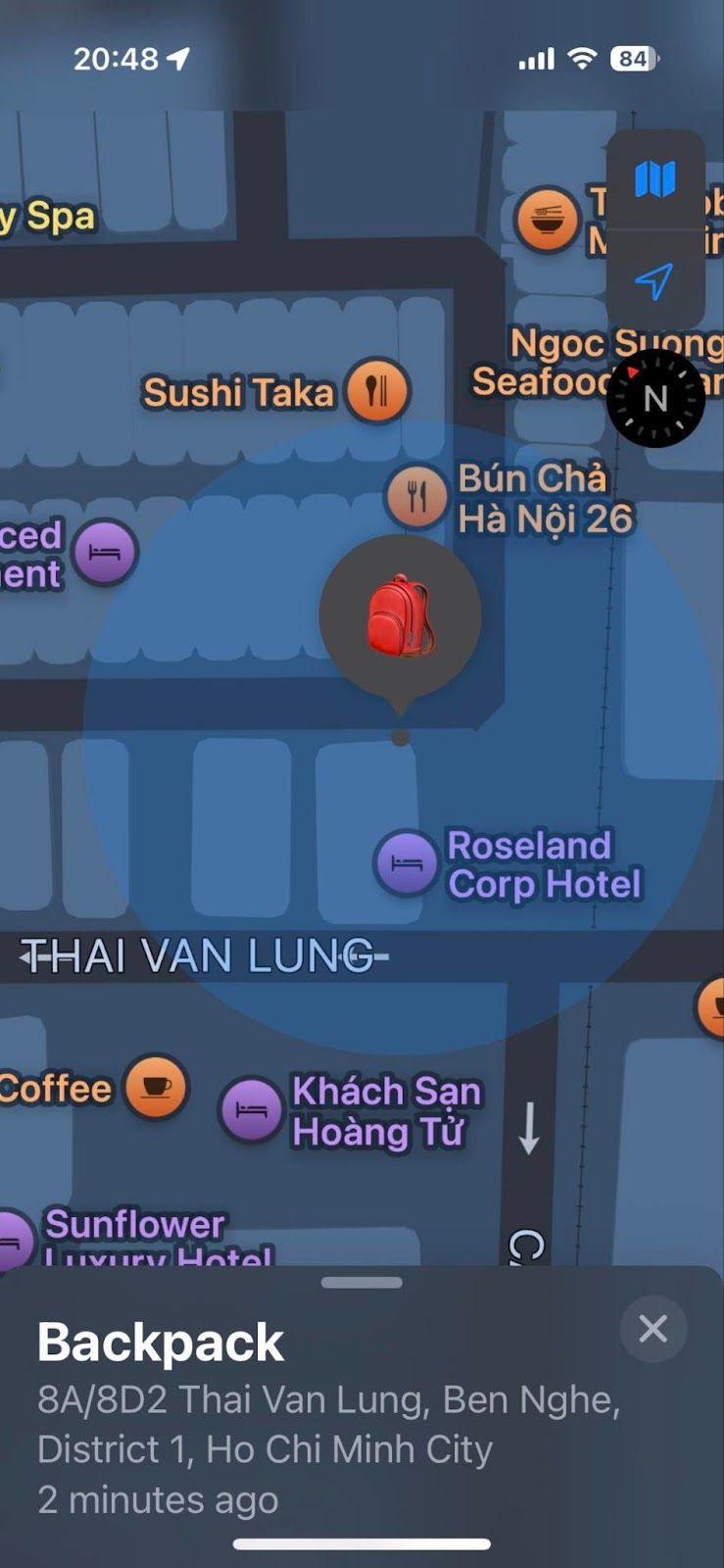Image resolution: width=724 pixels, height=1568 pixels.
Task: Tap the compass to face north
Action: coord(655,398)
